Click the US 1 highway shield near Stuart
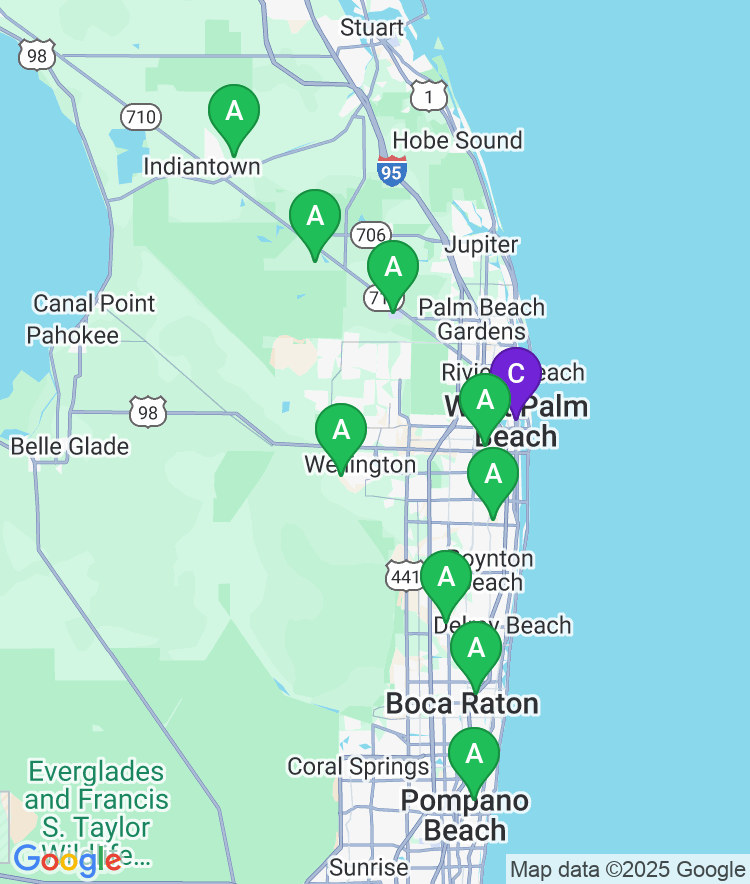750x884 pixels. [x=428, y=96]
